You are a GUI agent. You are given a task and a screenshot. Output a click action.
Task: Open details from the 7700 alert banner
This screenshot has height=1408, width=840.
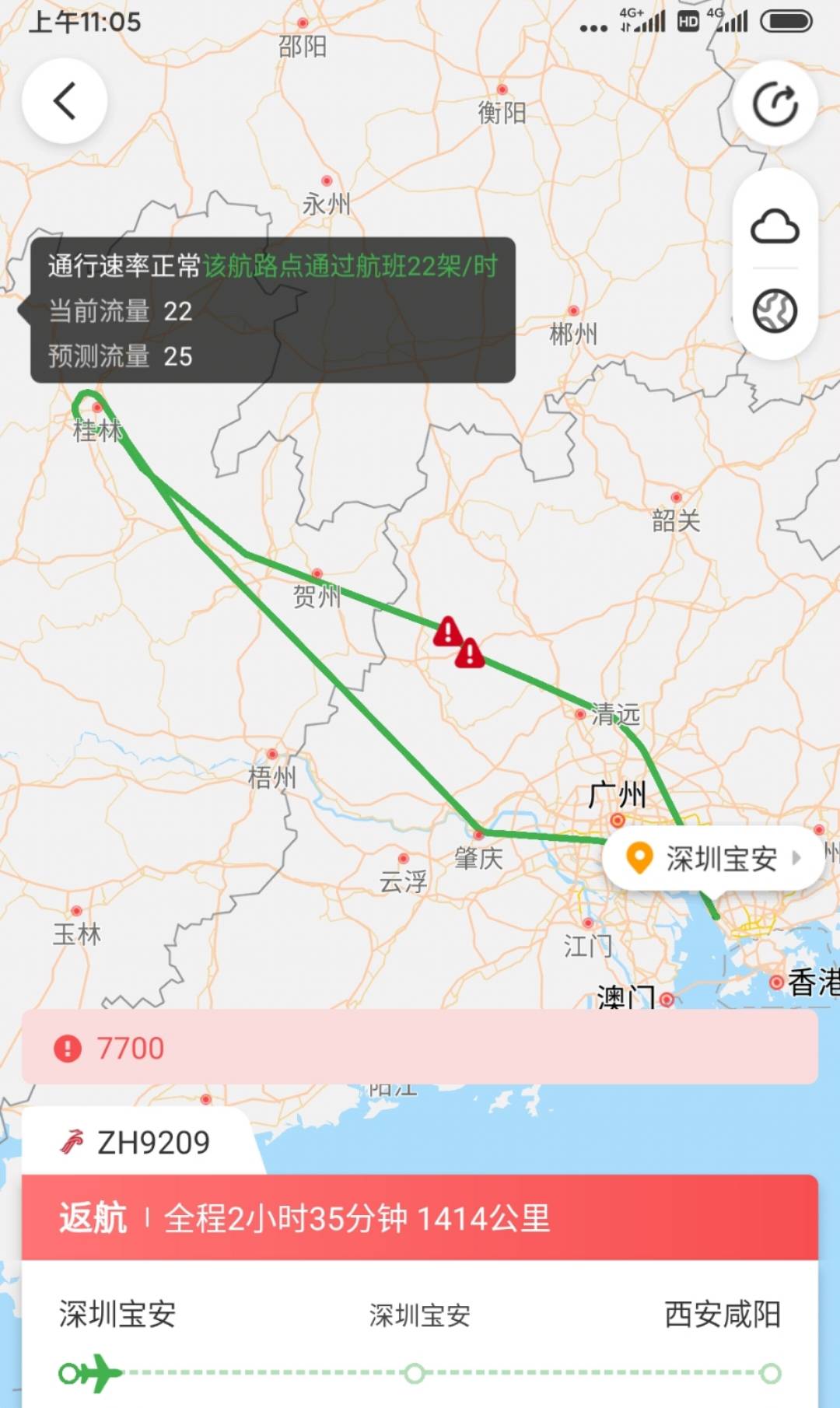420,1048
